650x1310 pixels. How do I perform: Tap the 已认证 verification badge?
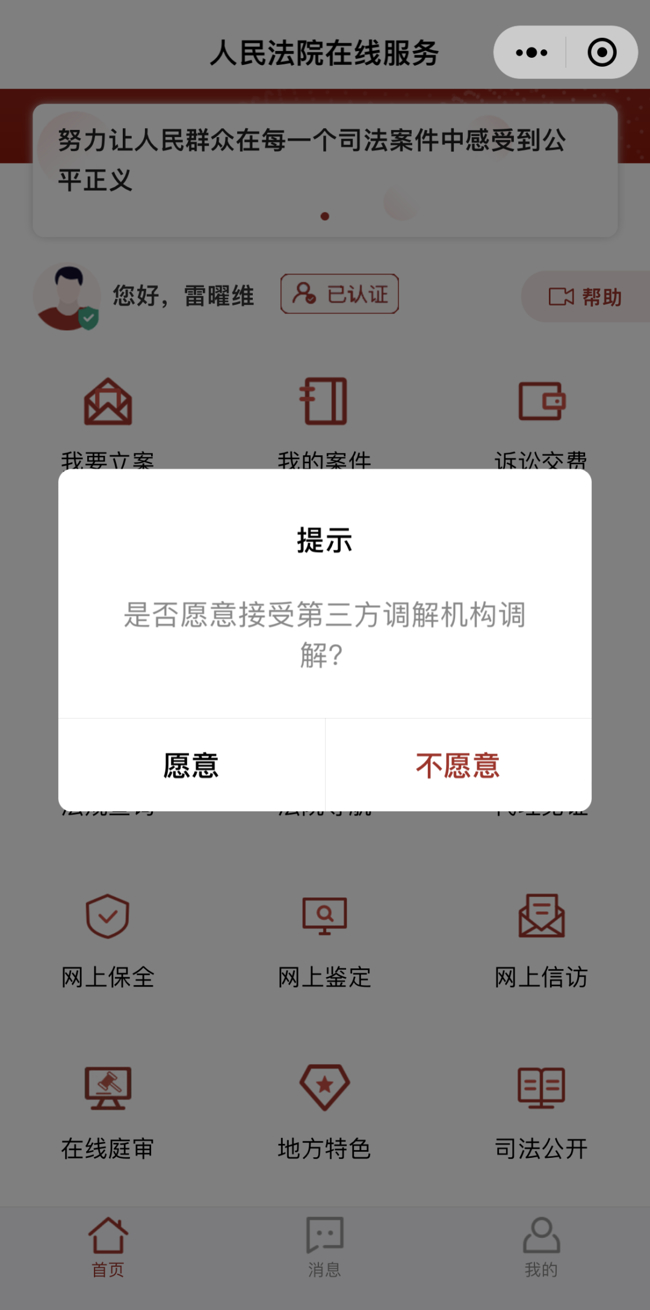pos(339,295)
